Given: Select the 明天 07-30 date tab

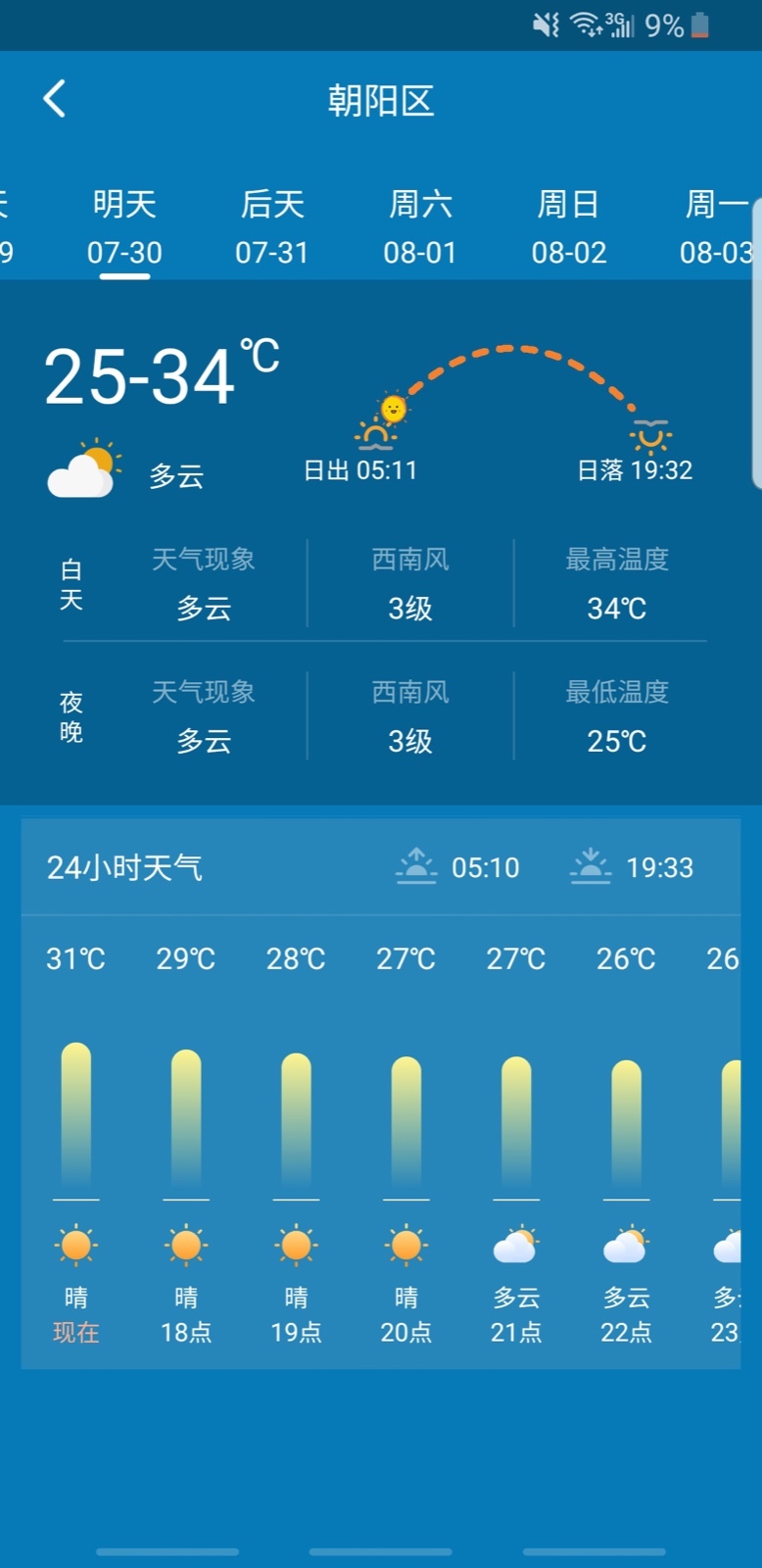Looking at the screenshot, I should click(x=124, y=228).
